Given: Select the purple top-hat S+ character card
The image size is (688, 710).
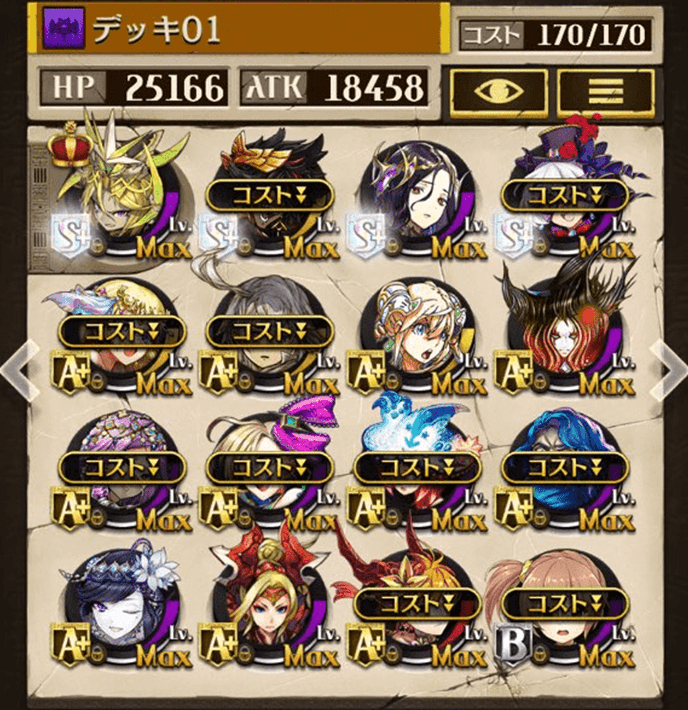Looking at the screenshot, I should point(563,197).
